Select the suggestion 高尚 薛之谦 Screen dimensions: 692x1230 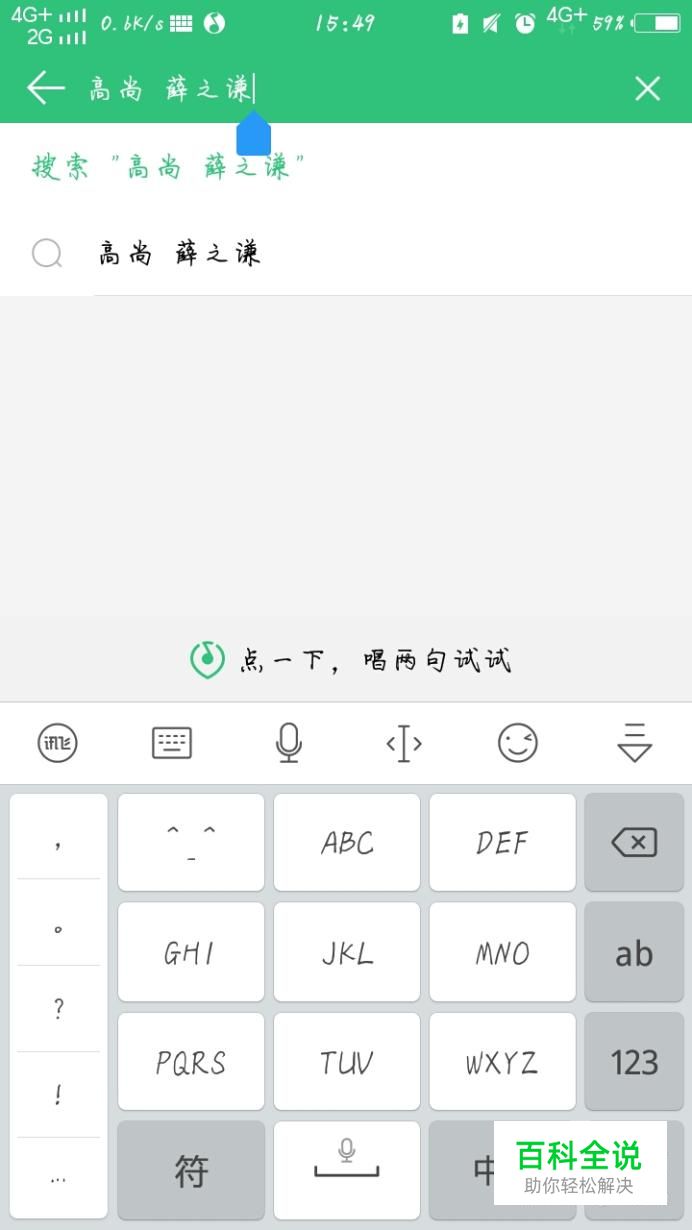click(346, 254)
